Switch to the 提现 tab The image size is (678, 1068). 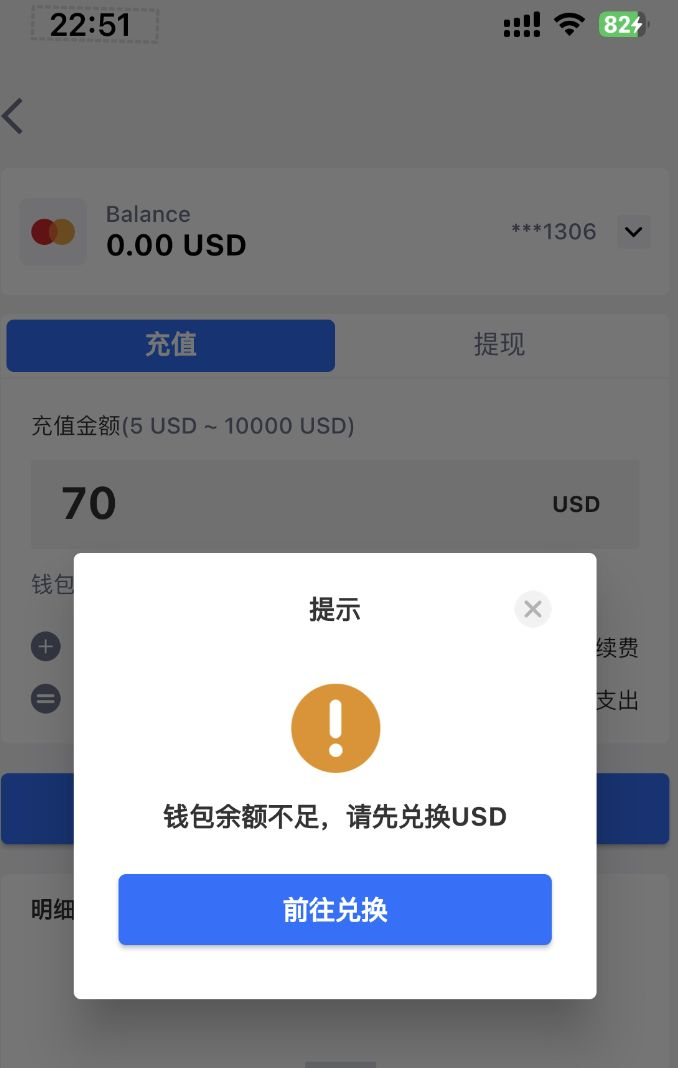(499, 345)
